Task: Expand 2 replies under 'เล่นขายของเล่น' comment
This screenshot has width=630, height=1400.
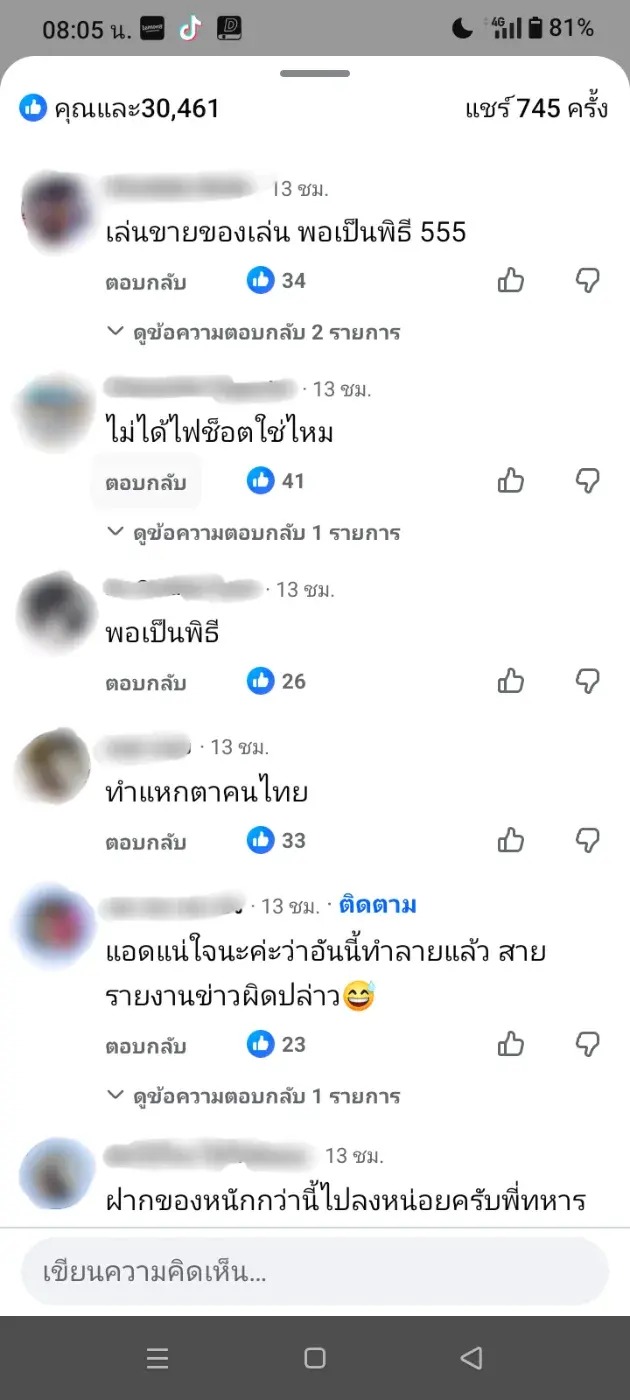Action: (x=254, y=332)
